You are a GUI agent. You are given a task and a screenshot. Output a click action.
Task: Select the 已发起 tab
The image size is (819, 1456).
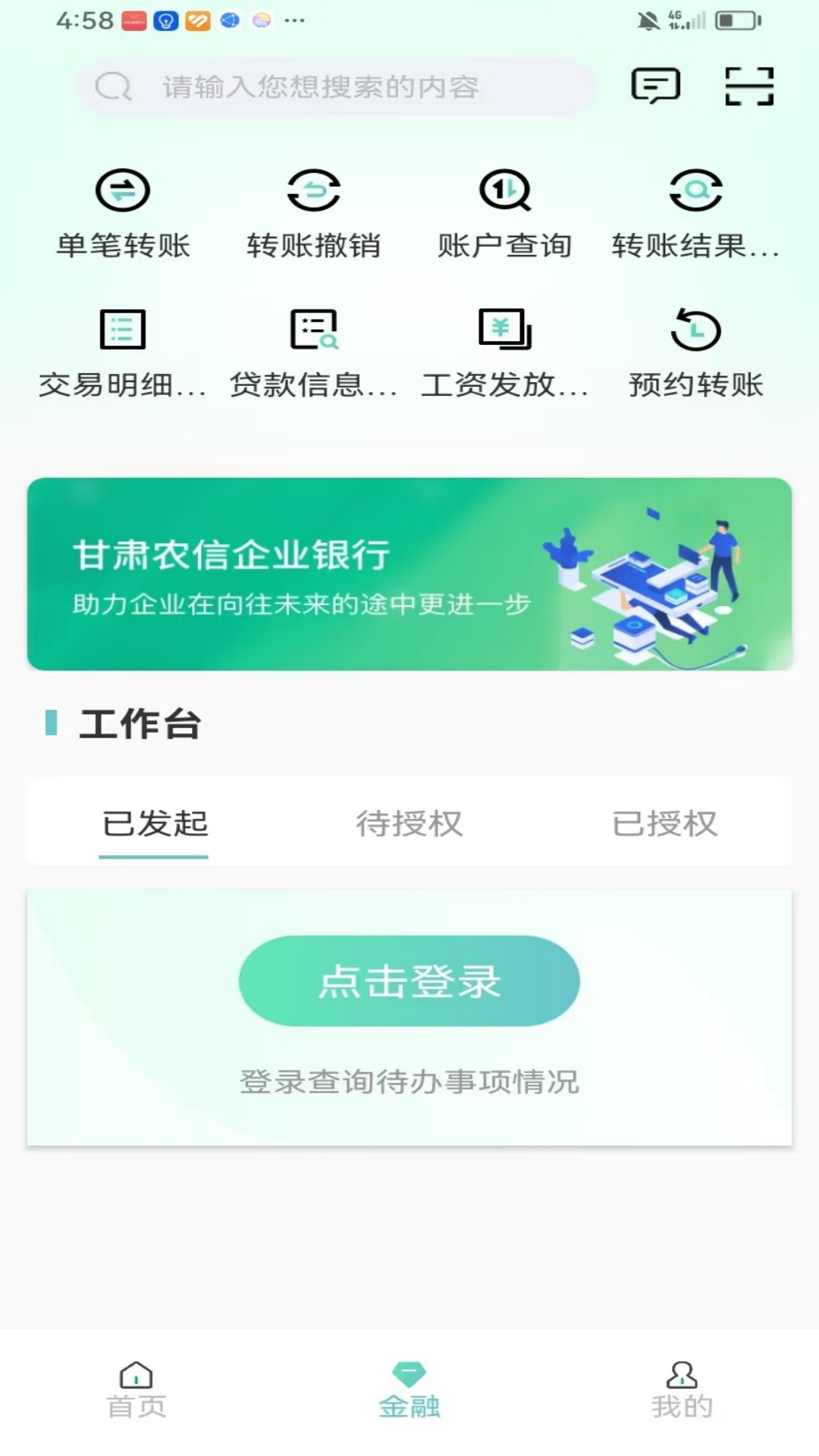[x=154, y=824]
